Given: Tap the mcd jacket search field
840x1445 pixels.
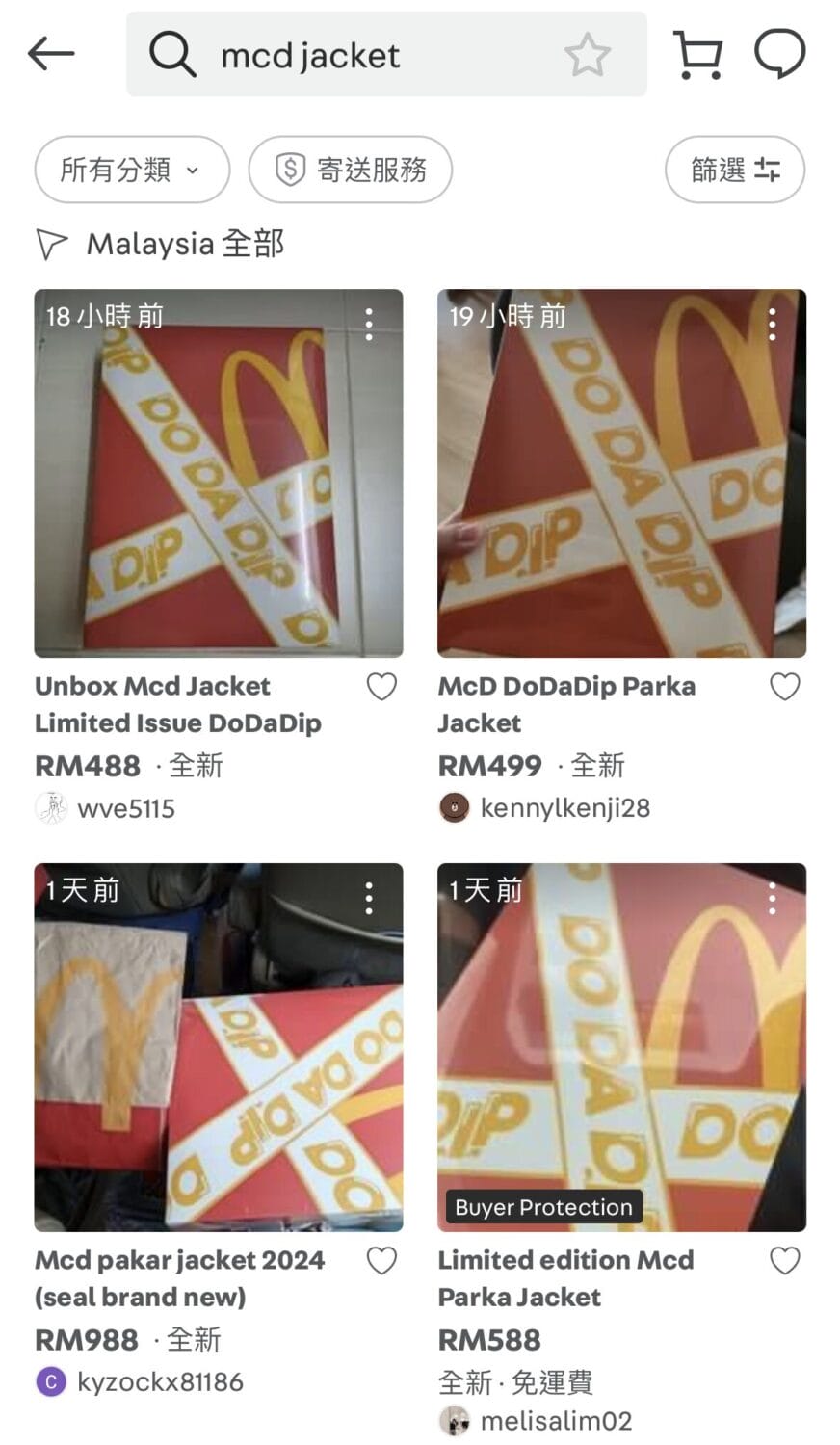Looking at the screenshot, I should tap(366, 55).
